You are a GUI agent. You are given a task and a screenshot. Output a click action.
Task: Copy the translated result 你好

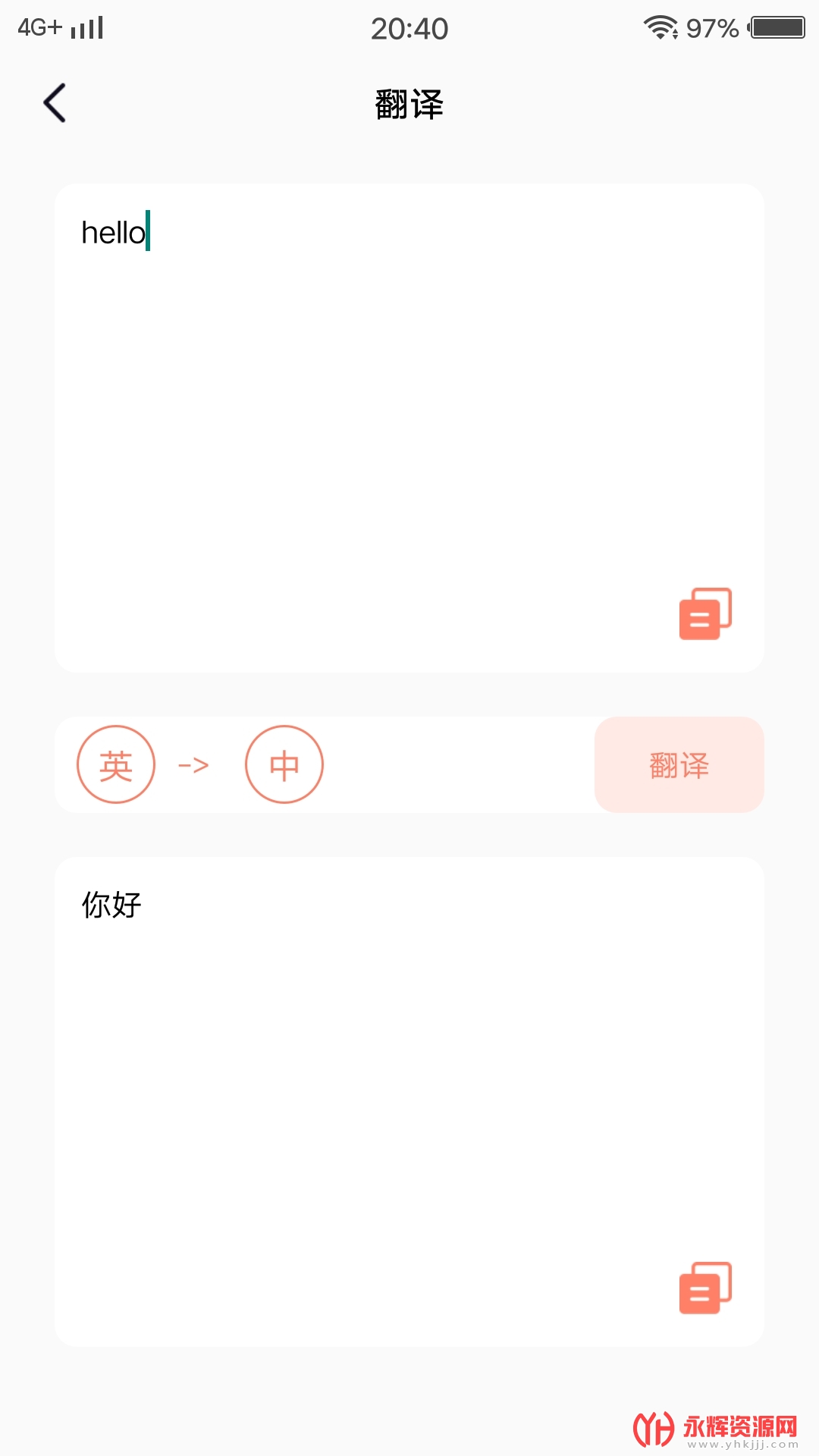tap(705, 1288)
